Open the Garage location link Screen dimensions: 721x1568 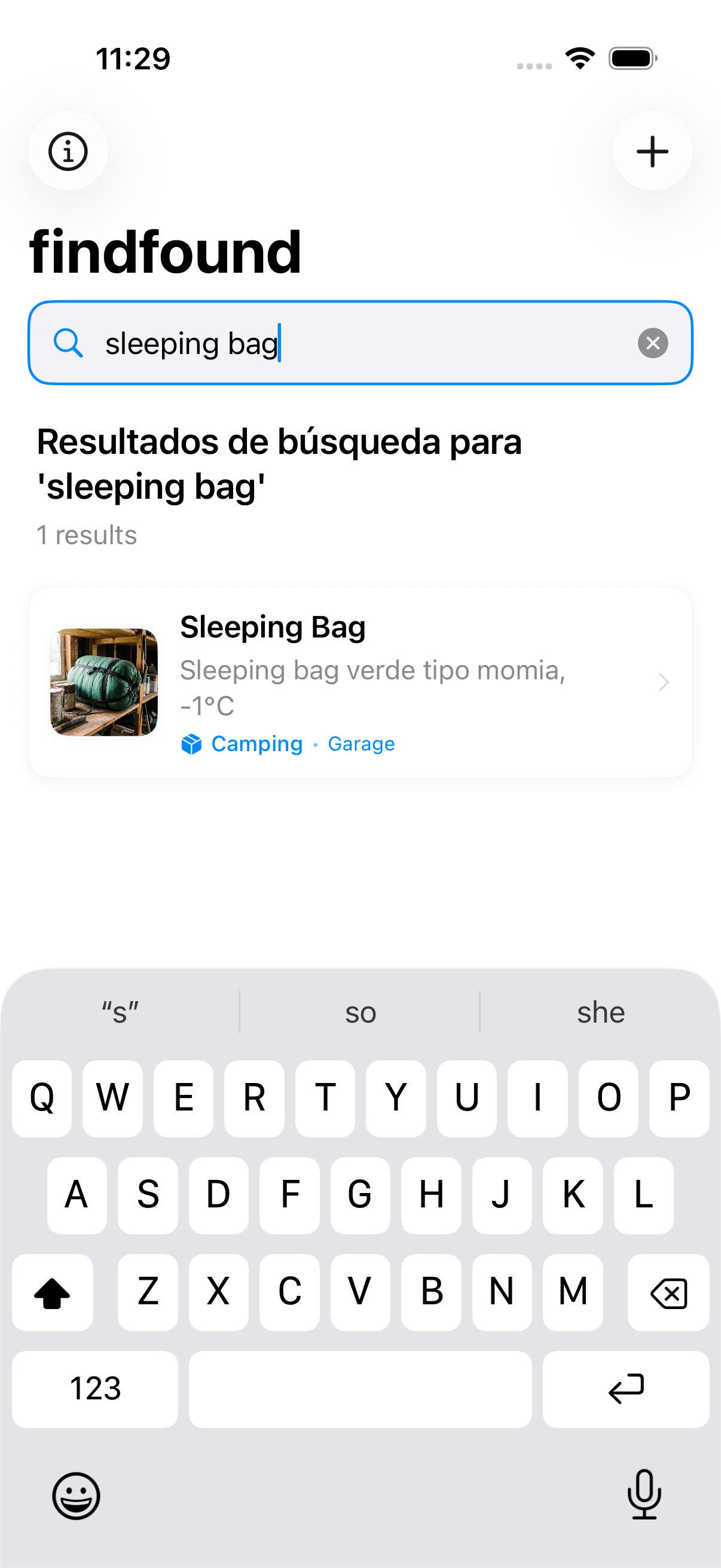(x=362, y=744)
